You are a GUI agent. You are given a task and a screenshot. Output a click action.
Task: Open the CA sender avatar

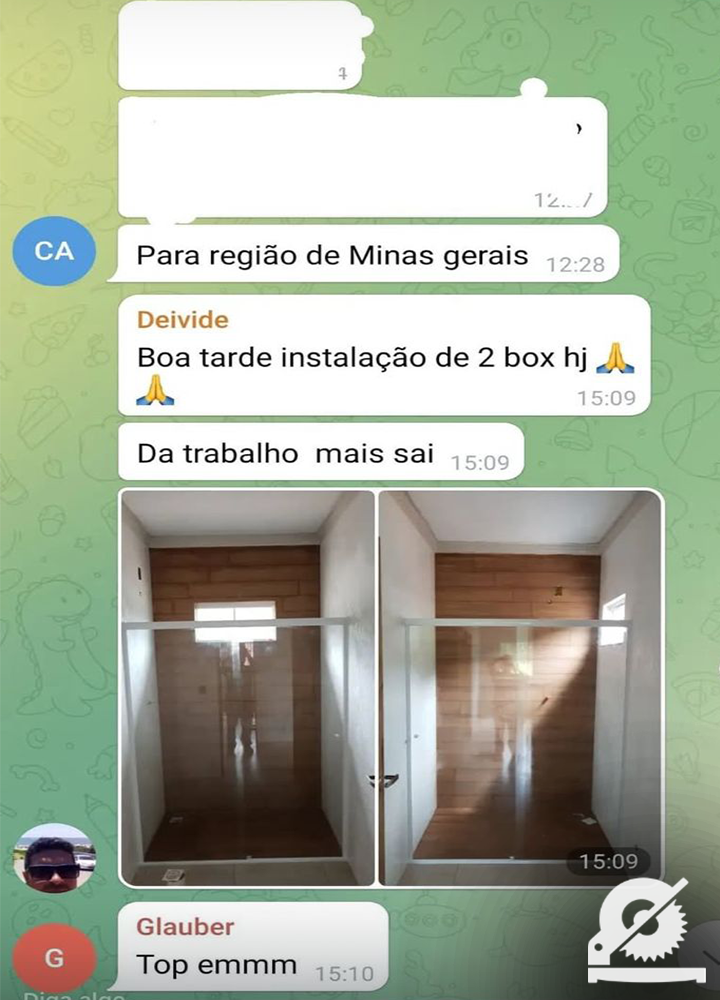point(55,251)
